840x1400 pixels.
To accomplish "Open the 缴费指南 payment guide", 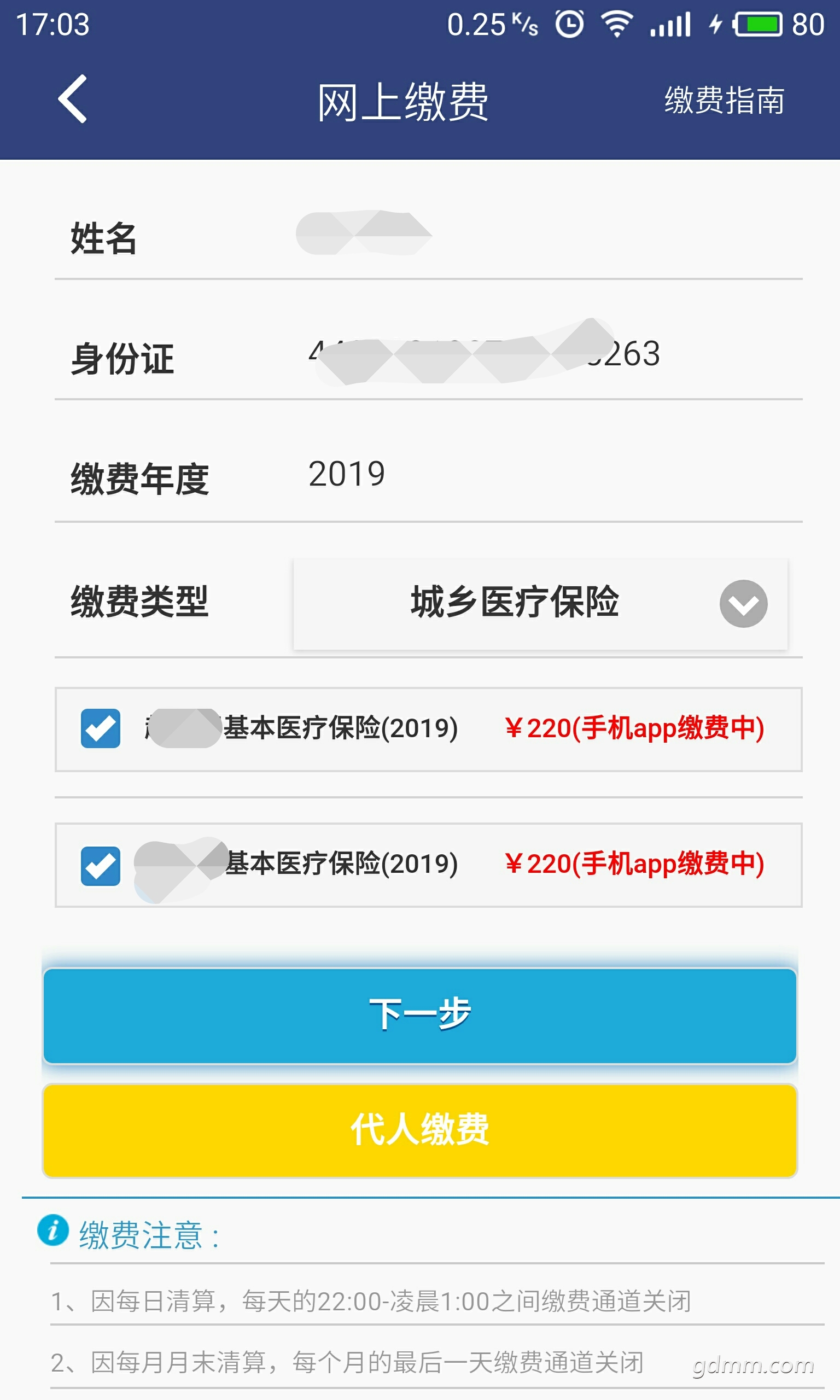I will [x=724, y=101].
